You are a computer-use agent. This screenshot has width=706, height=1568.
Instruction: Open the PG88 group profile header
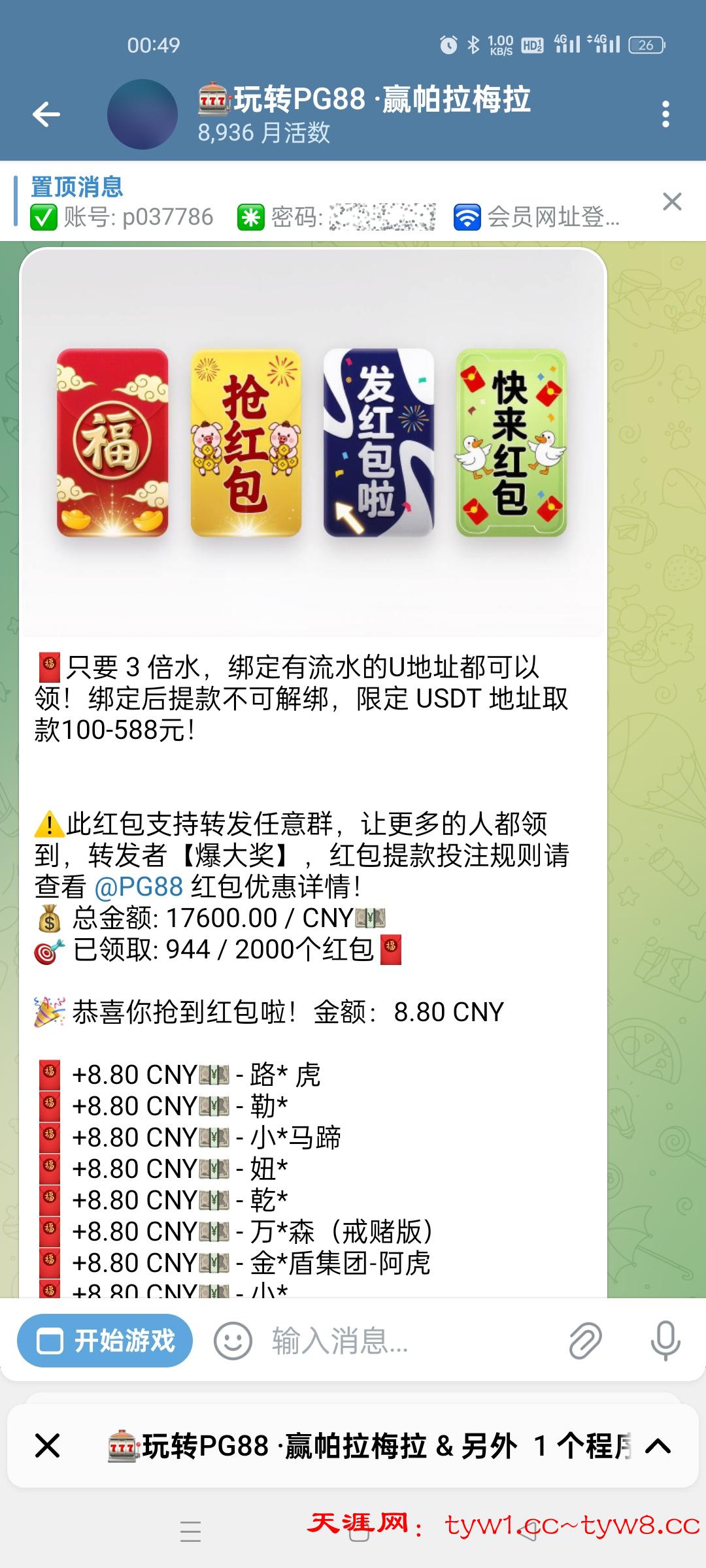(363, 115)
